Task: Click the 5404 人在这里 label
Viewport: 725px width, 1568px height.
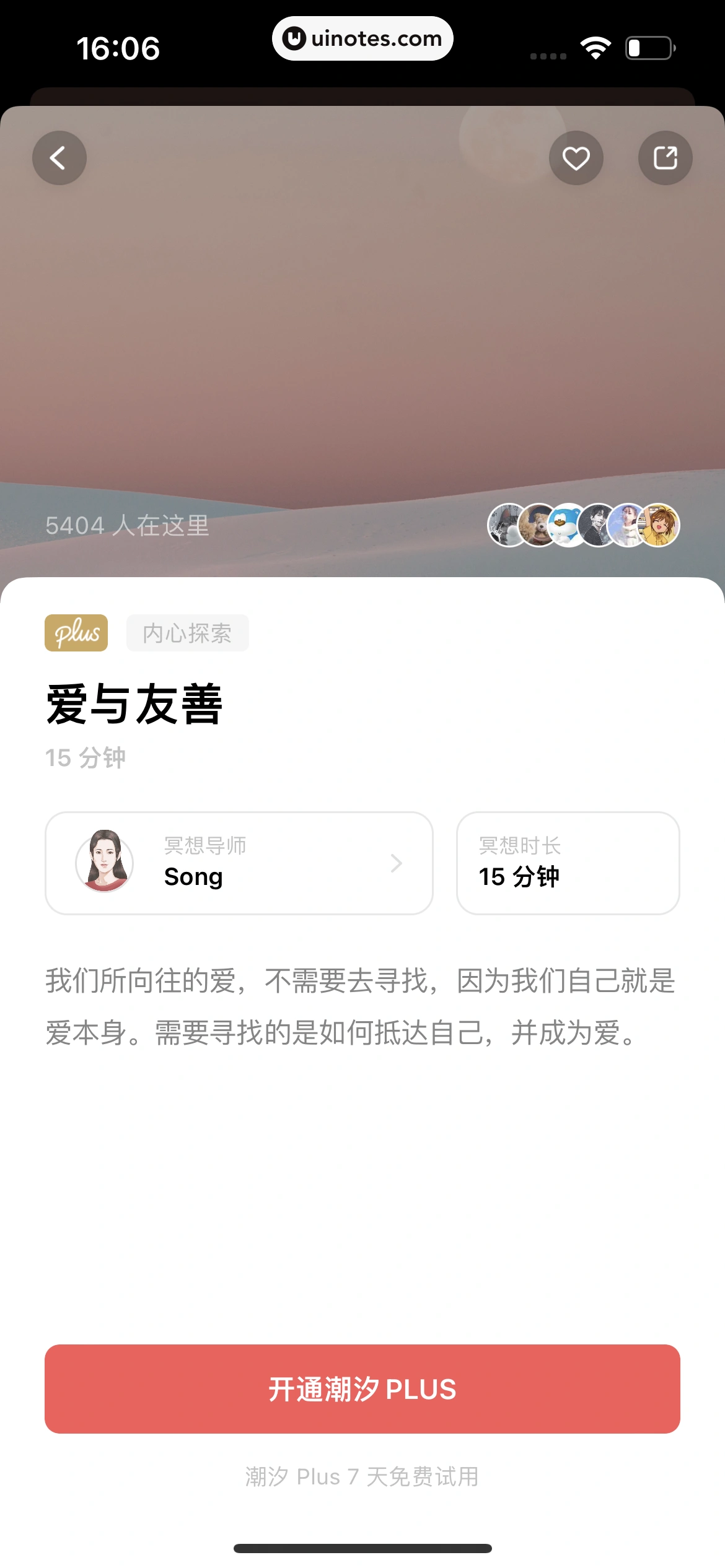Action: [127, 525]
